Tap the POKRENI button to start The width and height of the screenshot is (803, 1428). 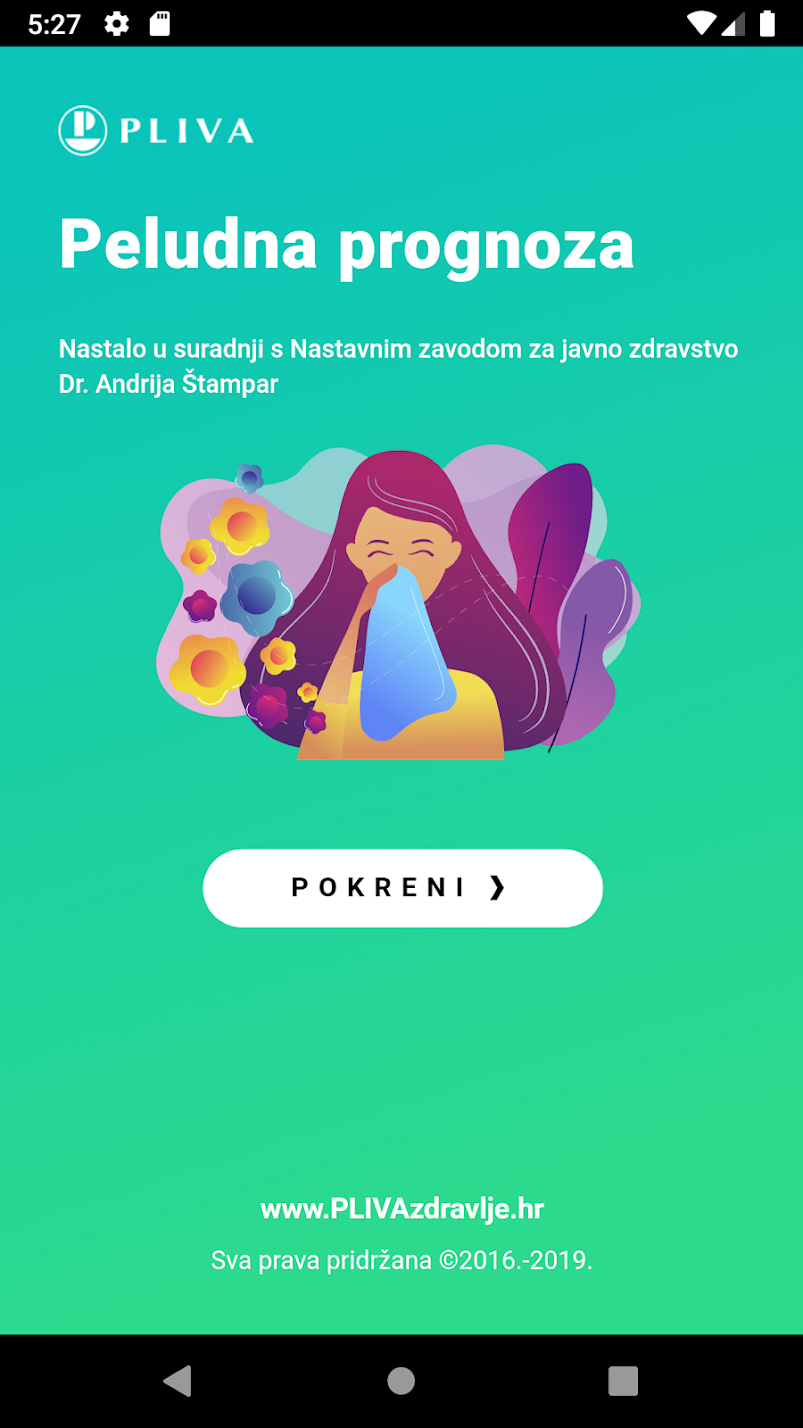402,888
